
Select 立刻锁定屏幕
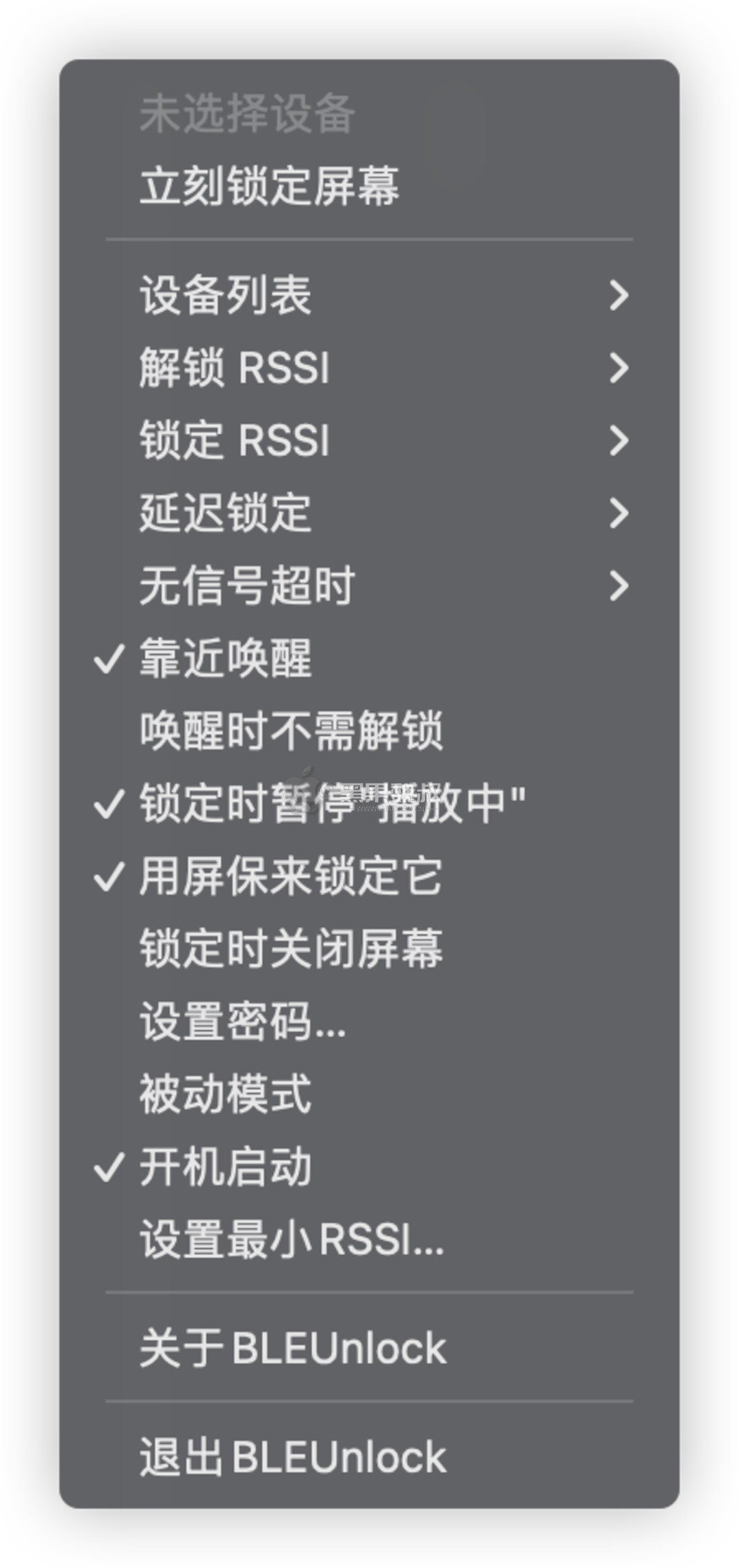click(x=270, y=185)
